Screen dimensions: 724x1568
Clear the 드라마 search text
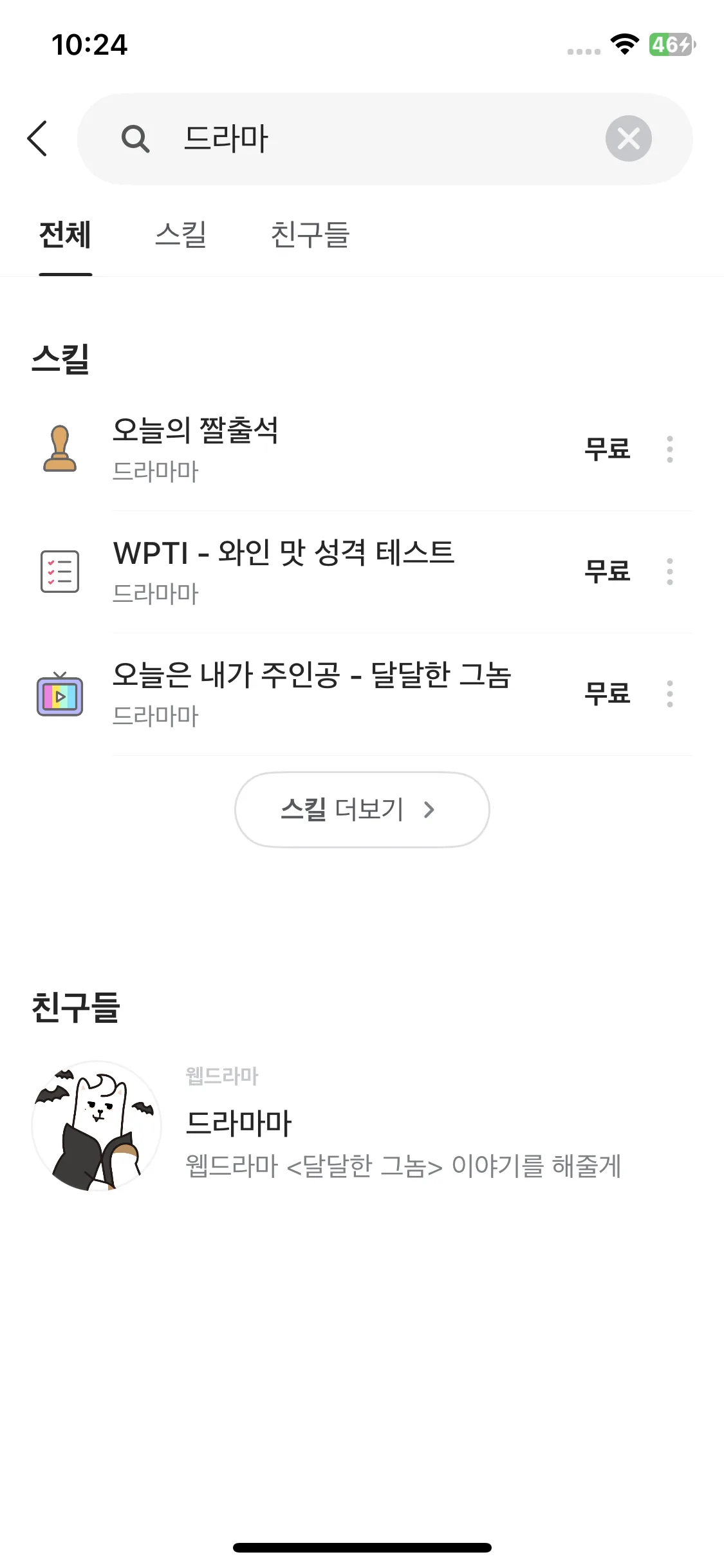(x=628, y=138)
